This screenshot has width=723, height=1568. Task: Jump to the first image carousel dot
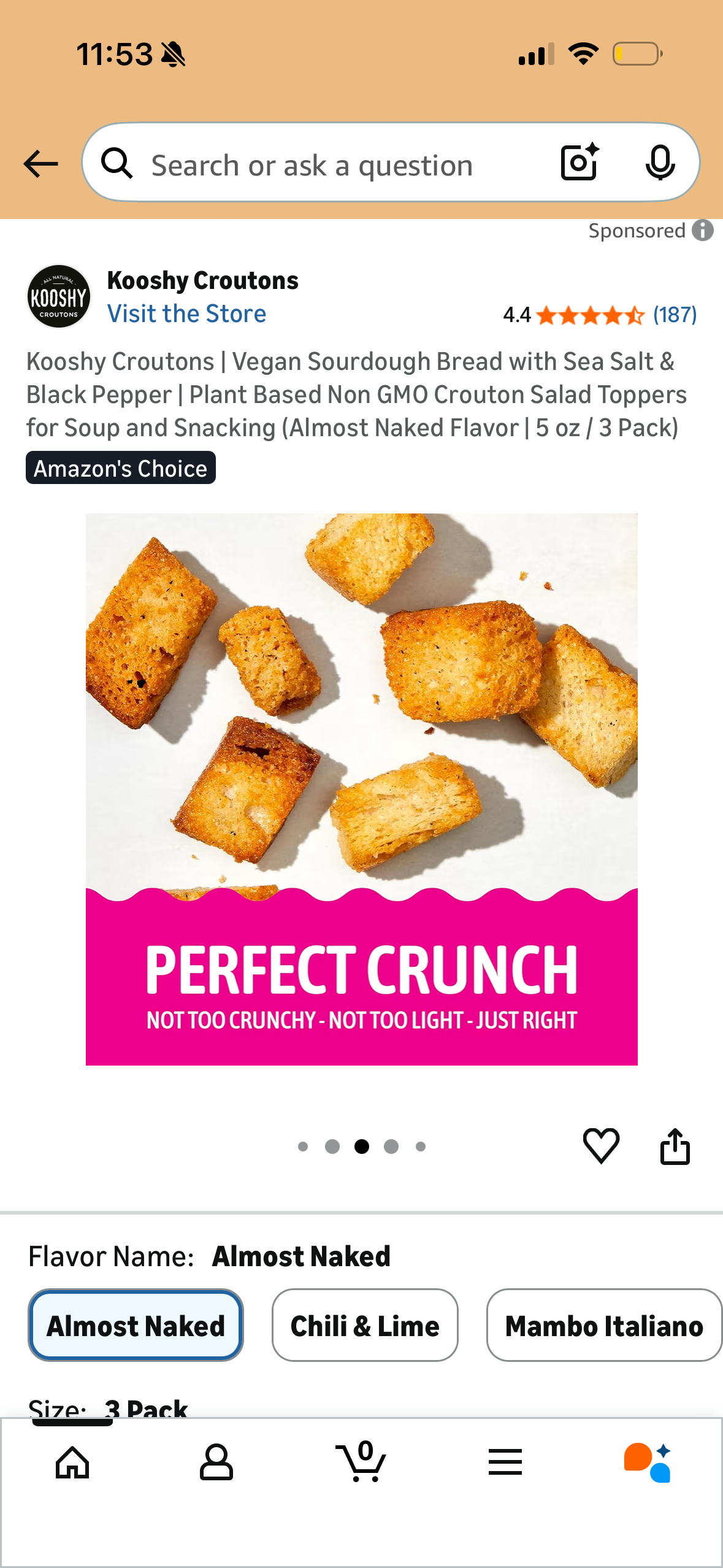pos(303,1147)
